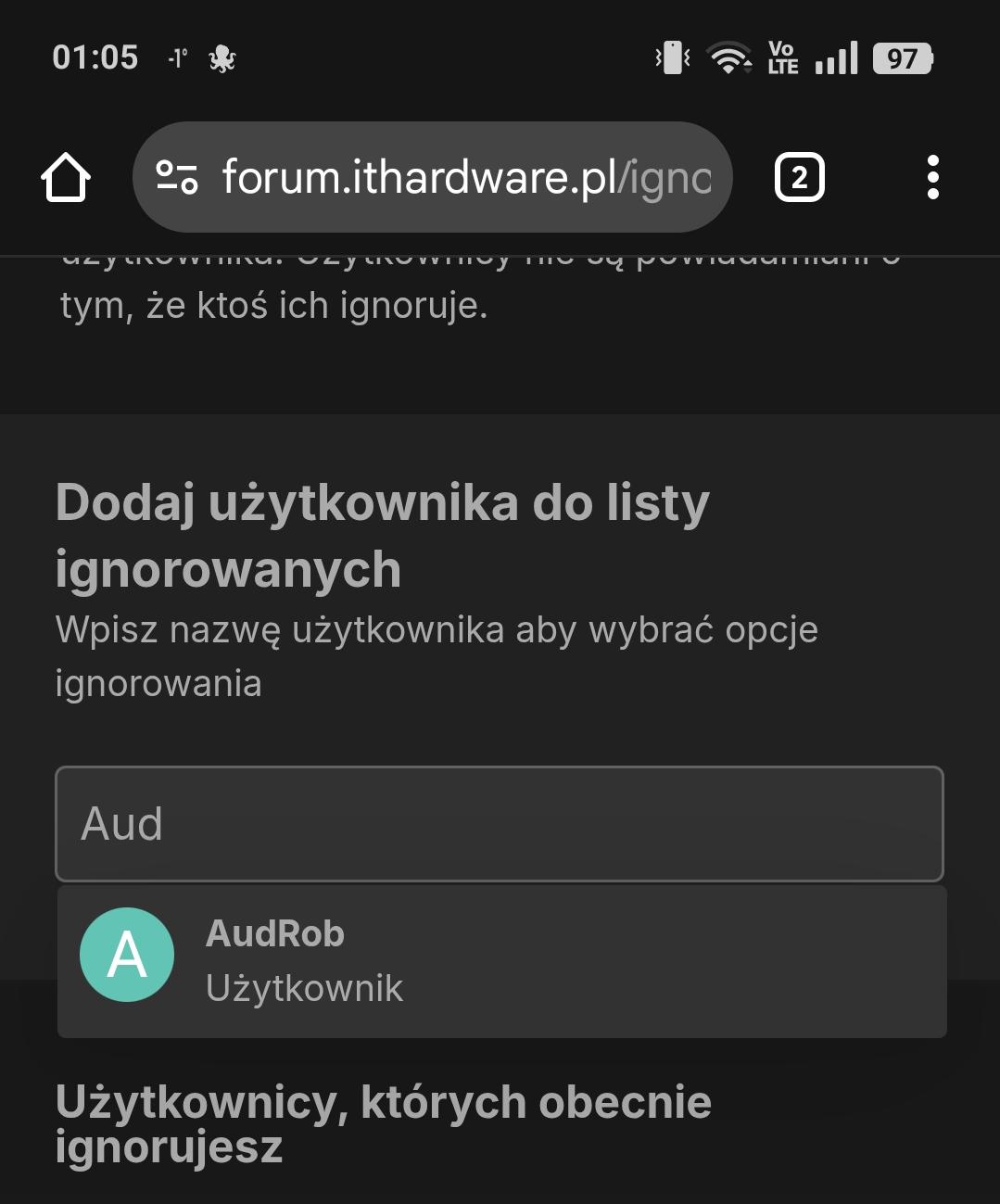Tap the forum.ithardware.pl address bar
The width and height of the screenshot is (1000, 1204).
point(465,177)
